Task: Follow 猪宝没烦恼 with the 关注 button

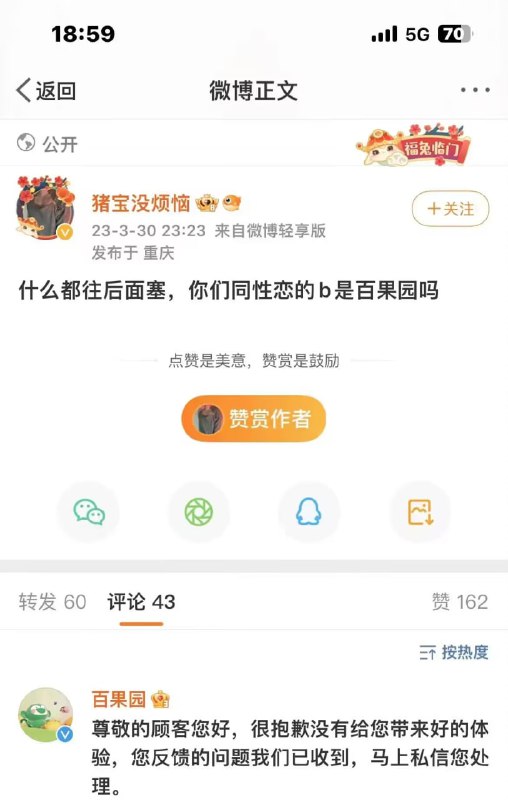Action: point(450,209)
